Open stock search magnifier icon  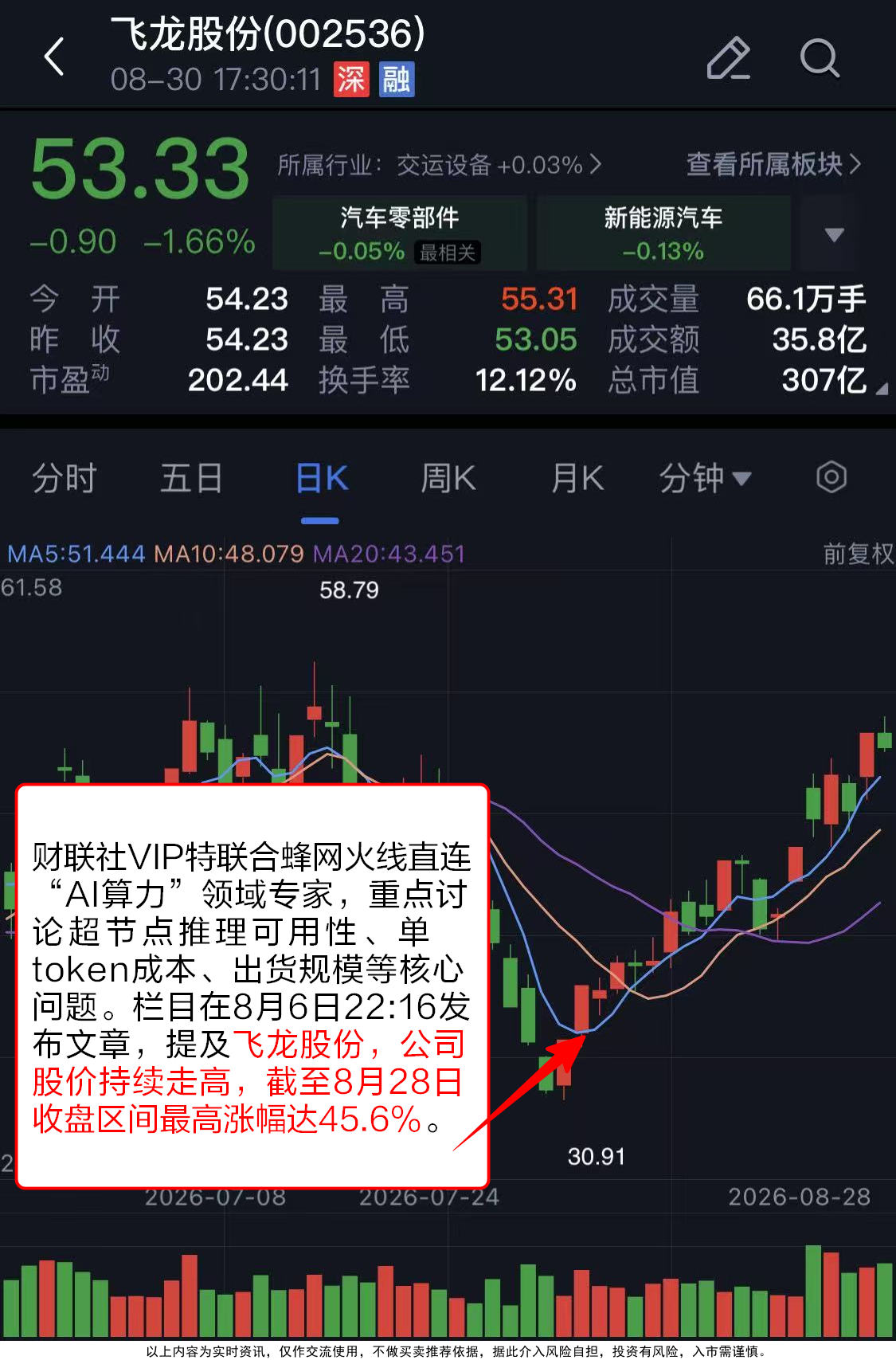click(820, 58)
